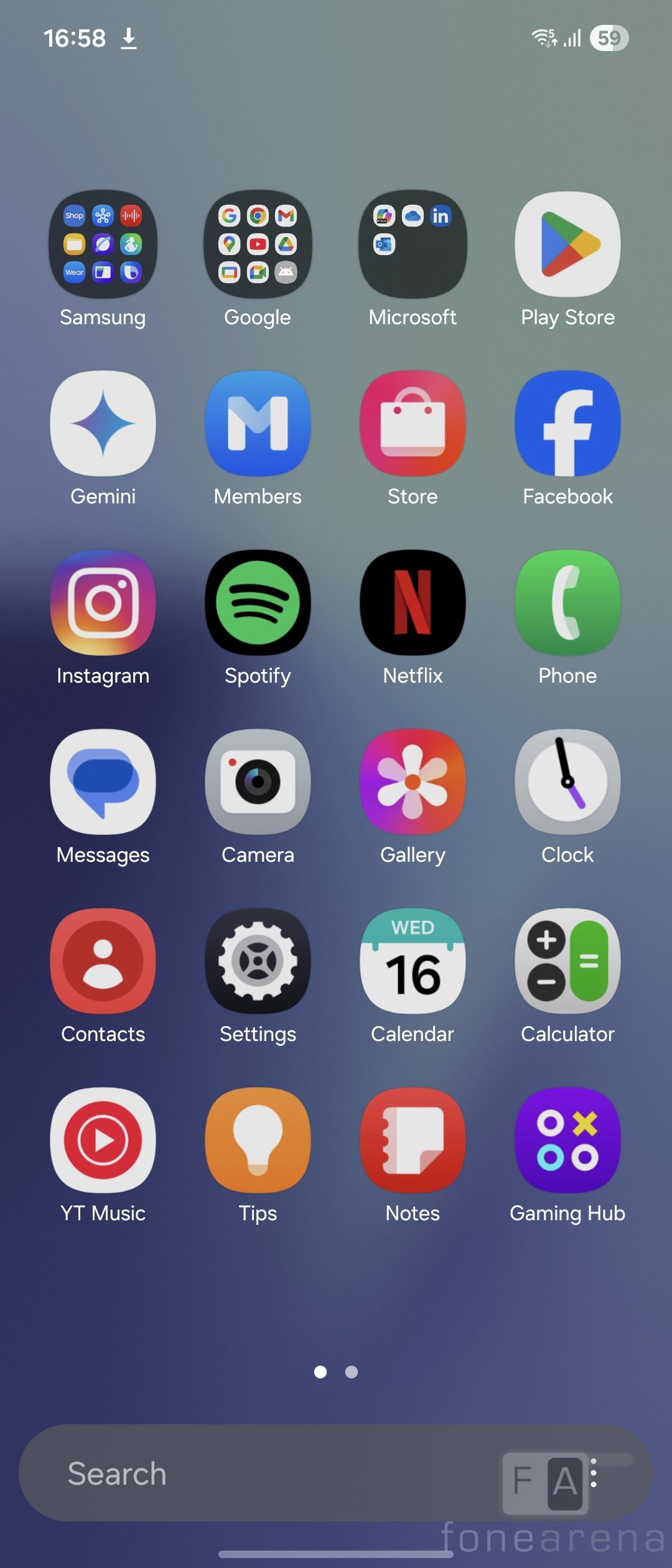This screenshot has height=1568, width=672.
Task: Open the Gemini assistant app
Action: (103, 424)
